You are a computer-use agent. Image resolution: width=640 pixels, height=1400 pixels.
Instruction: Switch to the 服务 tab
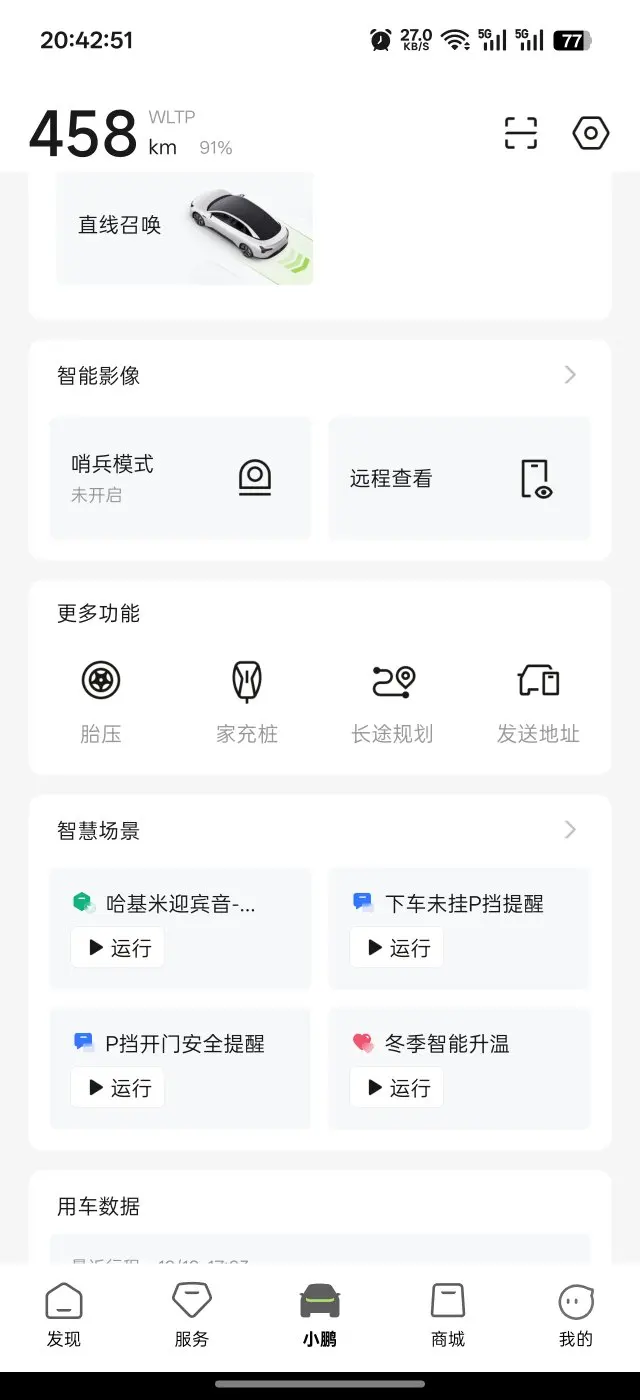(x=192, y=1315)
